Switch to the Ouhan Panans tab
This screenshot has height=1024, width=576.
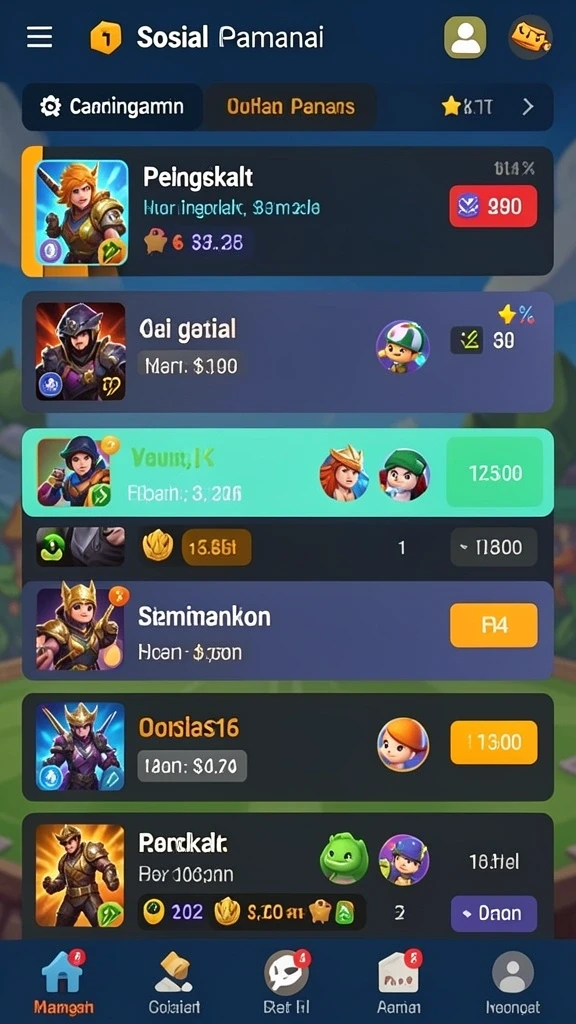coord(290,106)
